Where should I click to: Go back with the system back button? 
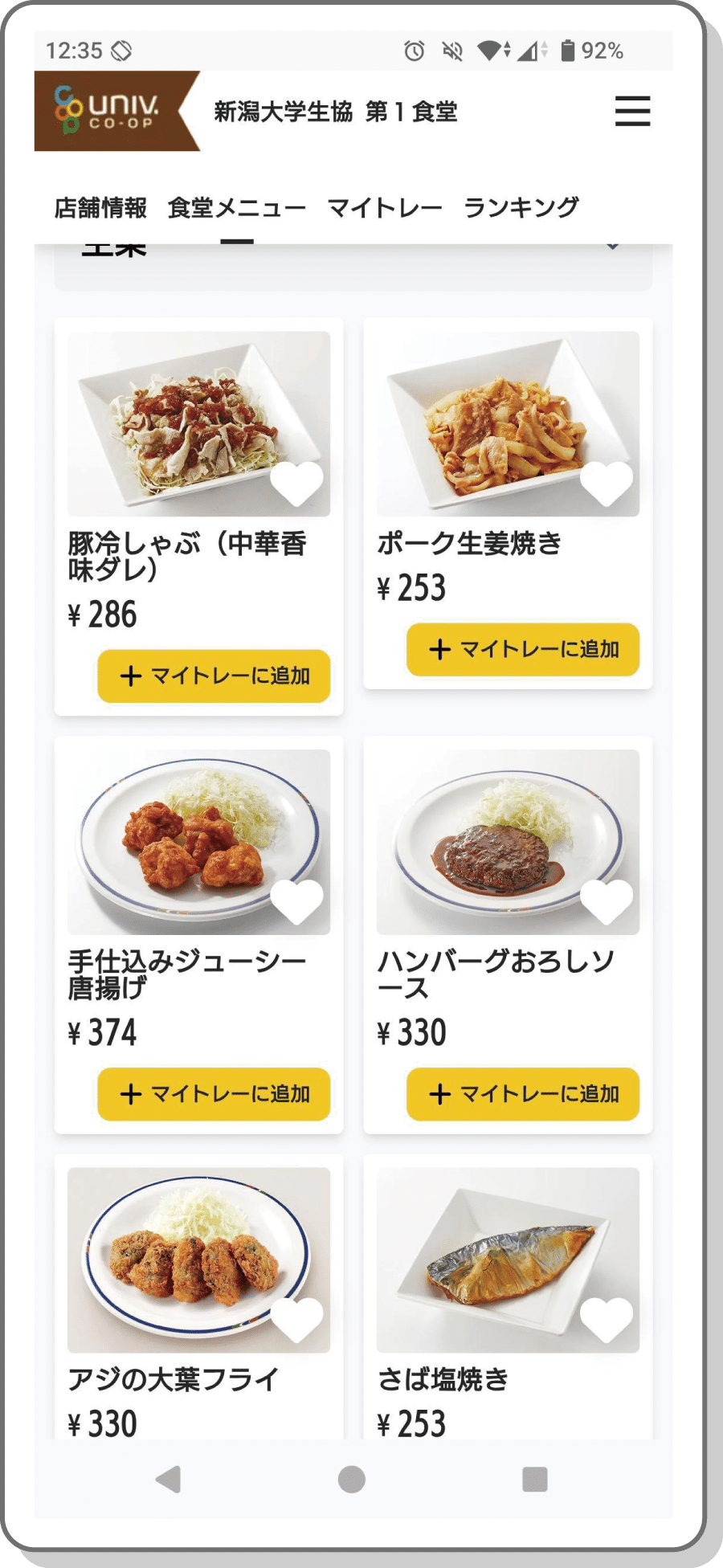pyautogui.click(x=168, y=1479)
